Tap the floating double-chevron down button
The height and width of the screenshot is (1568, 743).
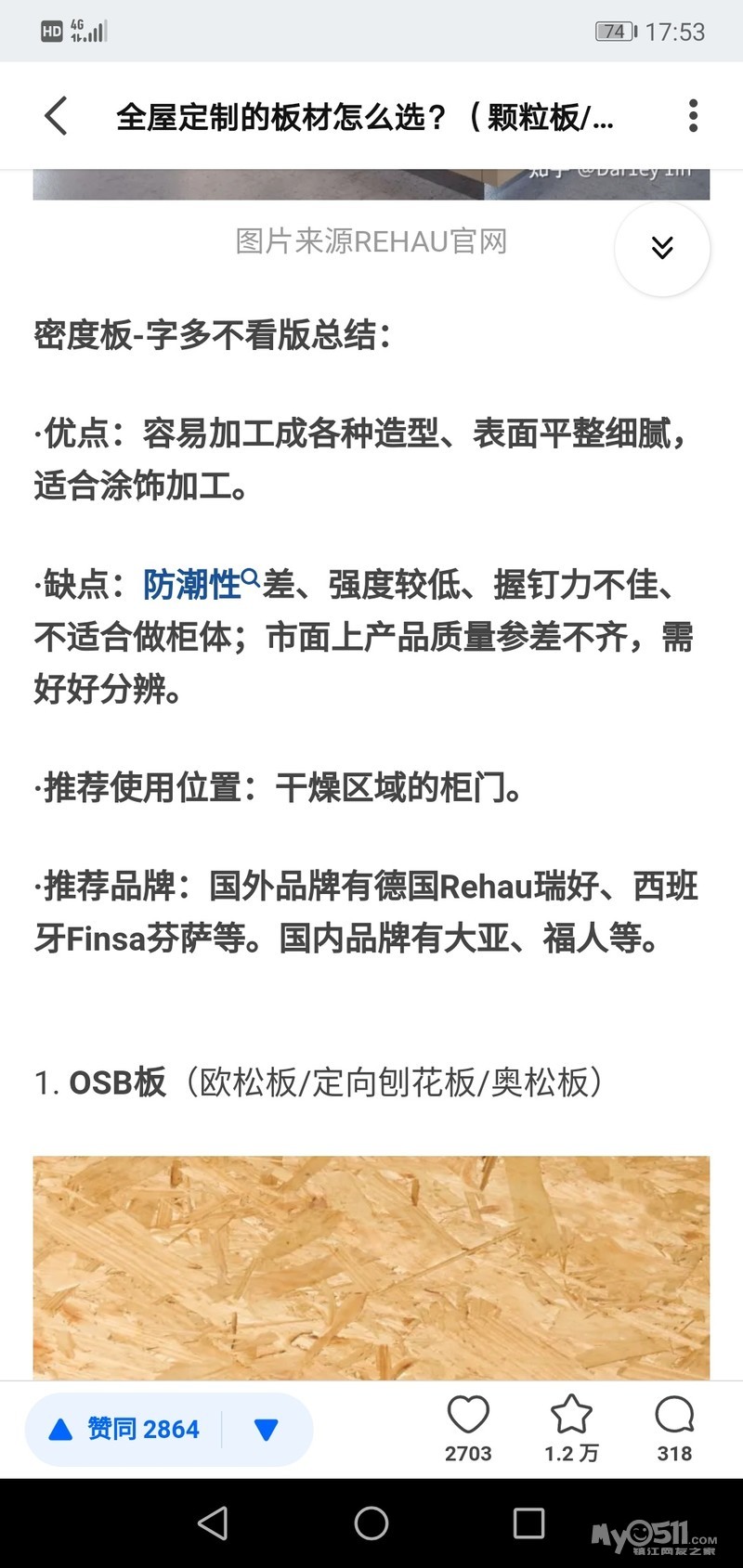(662, 249)
